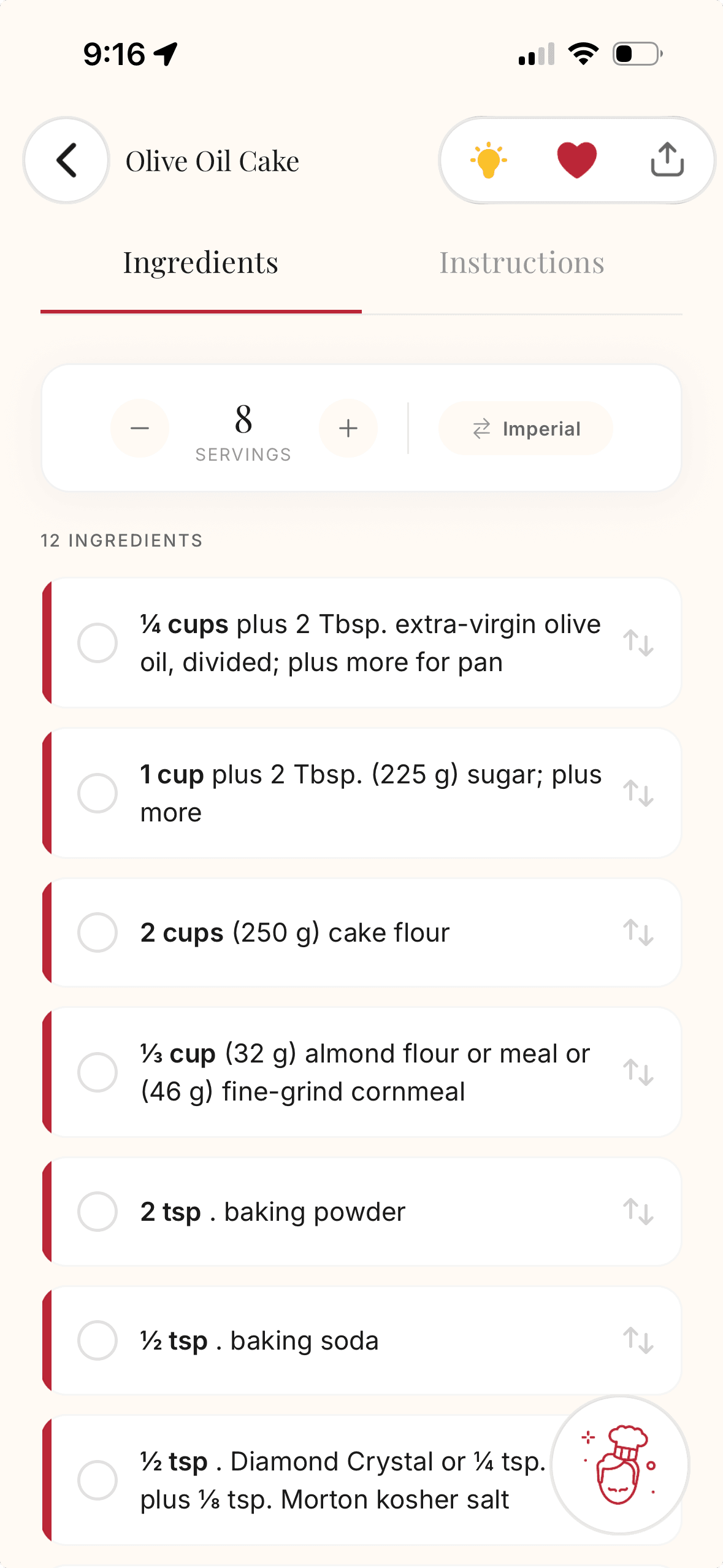Tap the reorder arrows on the cake flour ingredient
723x1568 pixels.
pos(640,932)
